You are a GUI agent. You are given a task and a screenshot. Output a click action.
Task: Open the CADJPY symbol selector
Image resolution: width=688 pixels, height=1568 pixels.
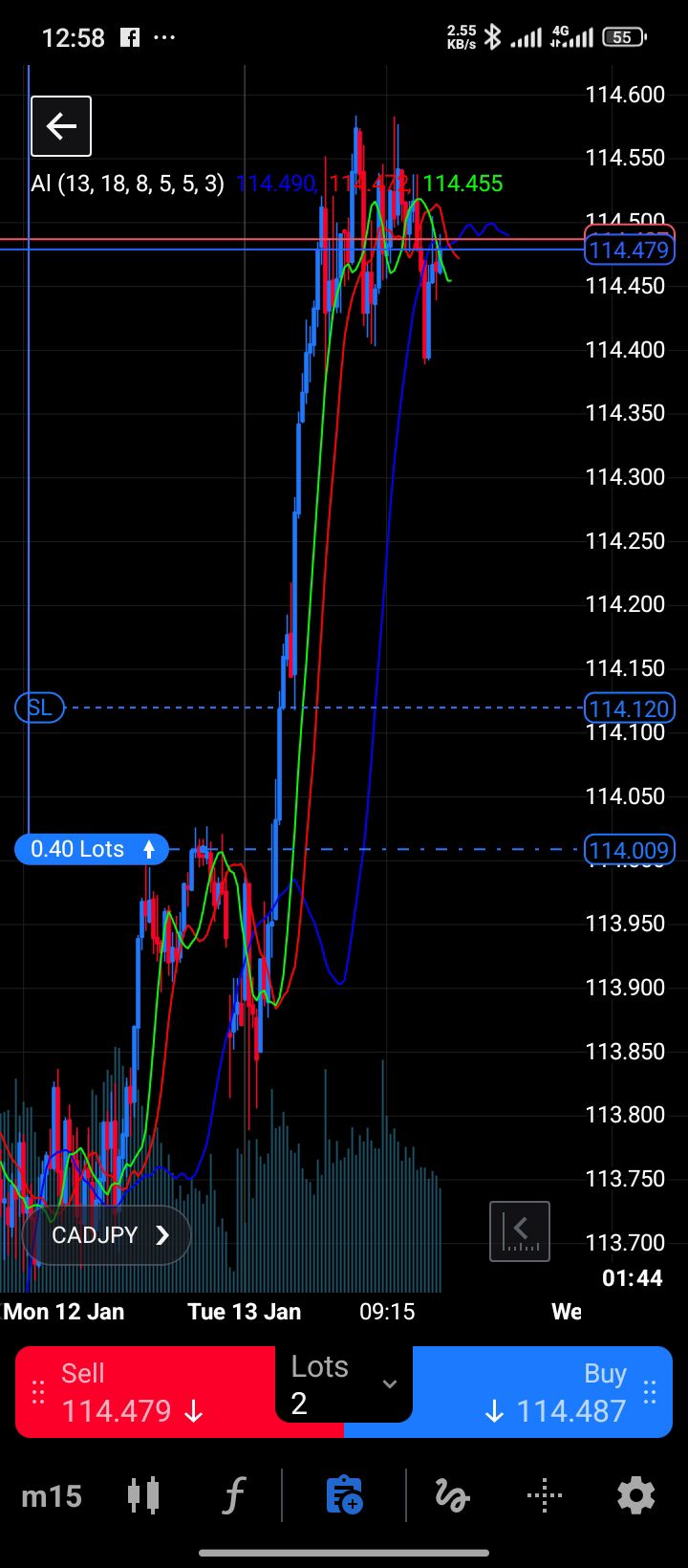pos(107,1235)
